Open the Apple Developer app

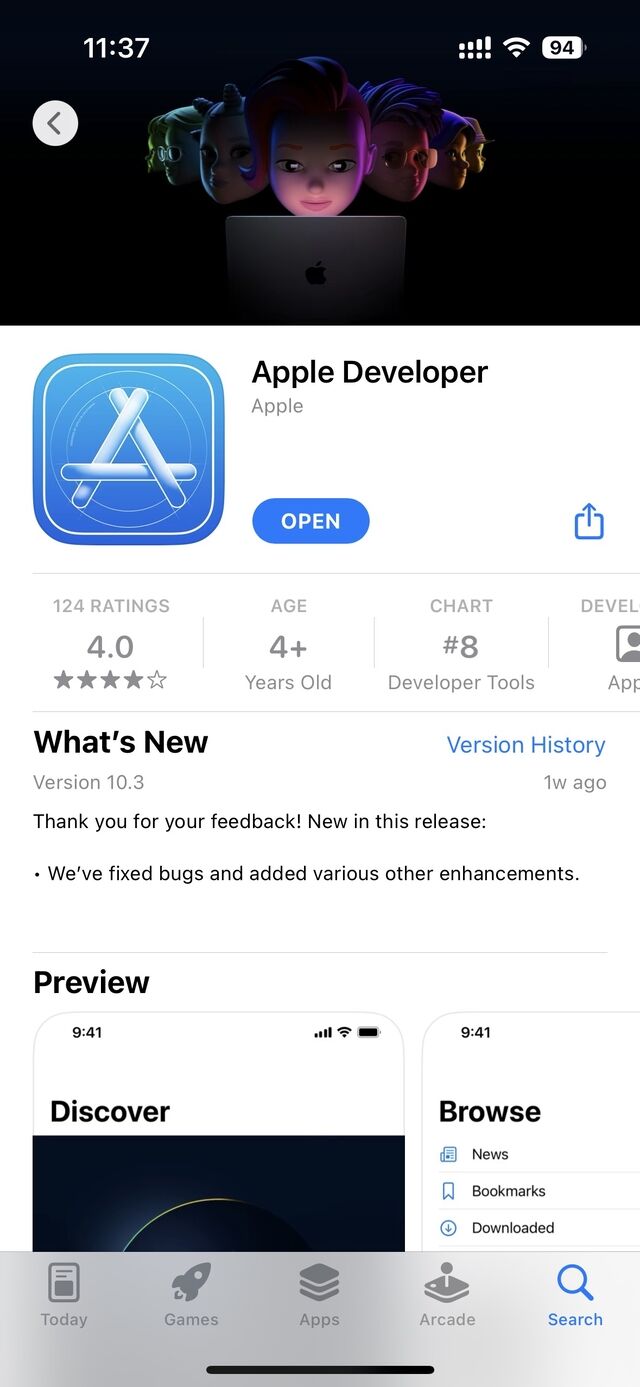310,521
